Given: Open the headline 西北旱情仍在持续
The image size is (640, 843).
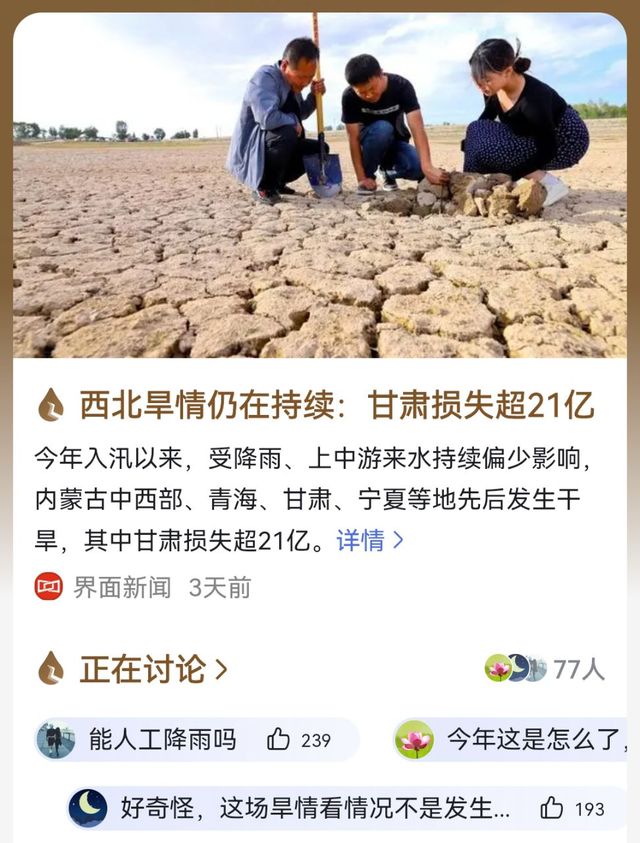Looking at the screenshot, I should point(336,405).
